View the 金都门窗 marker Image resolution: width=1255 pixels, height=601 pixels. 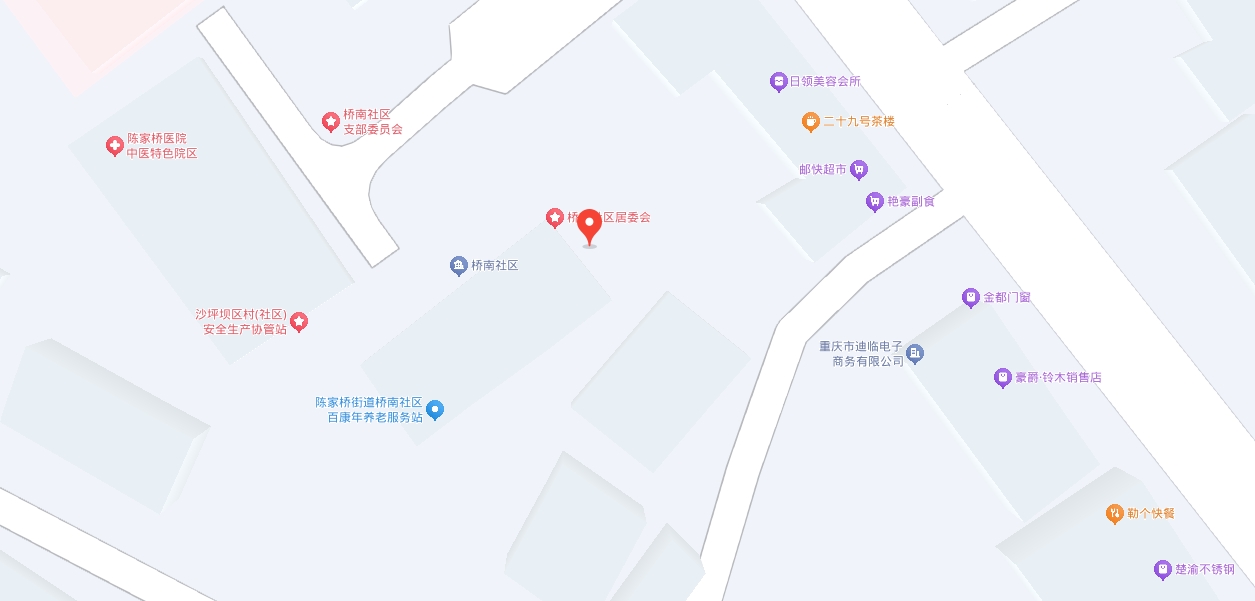pos(970,297)
